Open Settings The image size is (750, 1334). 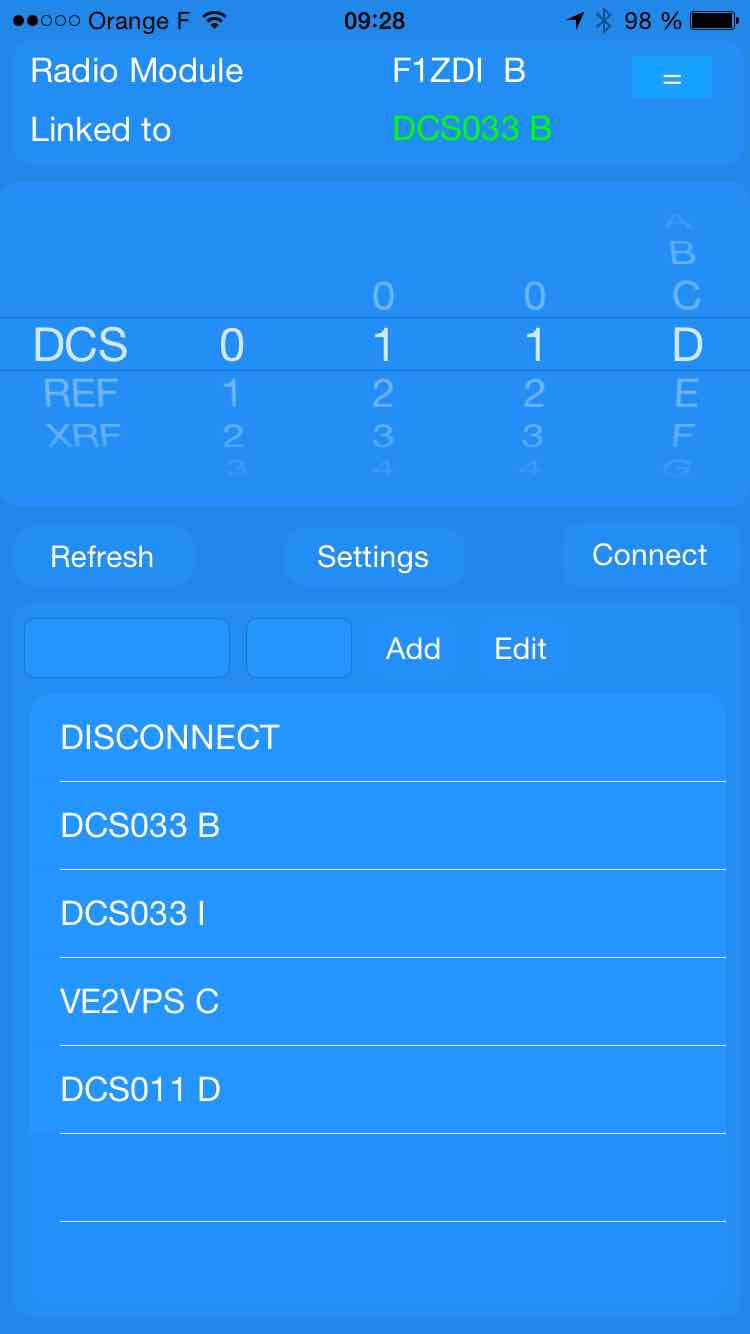373,556
